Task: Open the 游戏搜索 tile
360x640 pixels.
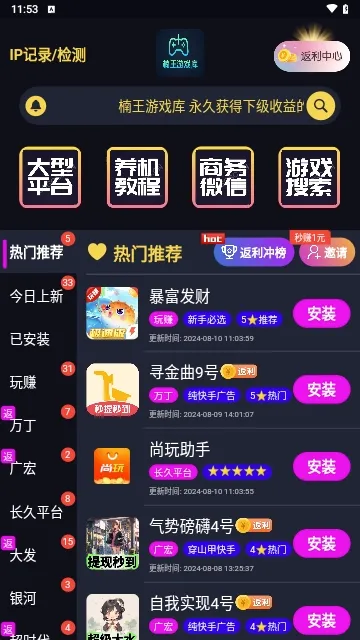Action: point(309,178)
